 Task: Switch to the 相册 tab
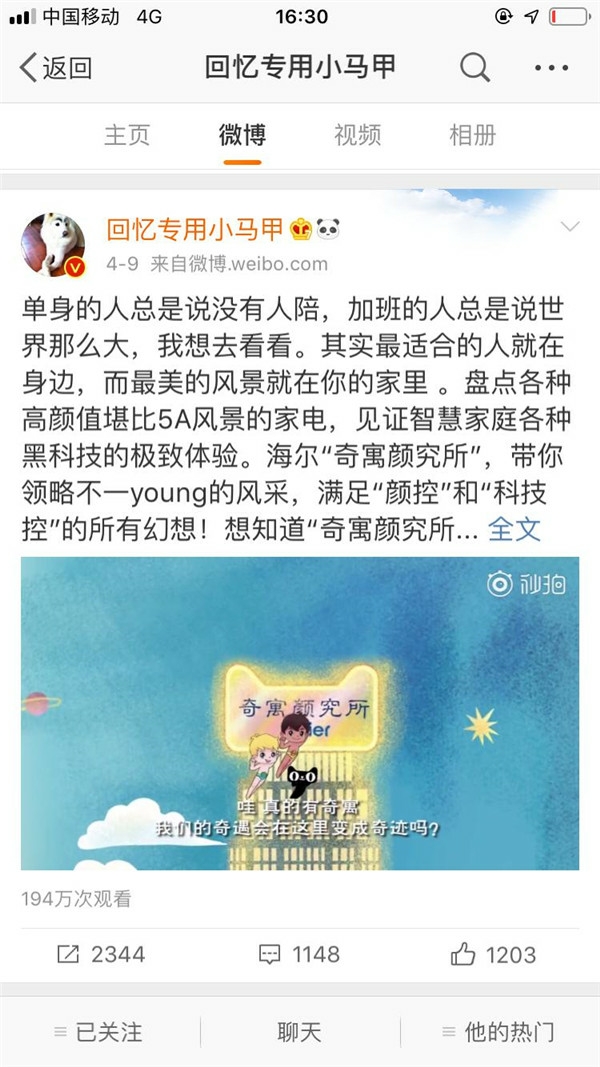[x=472, y=135]
